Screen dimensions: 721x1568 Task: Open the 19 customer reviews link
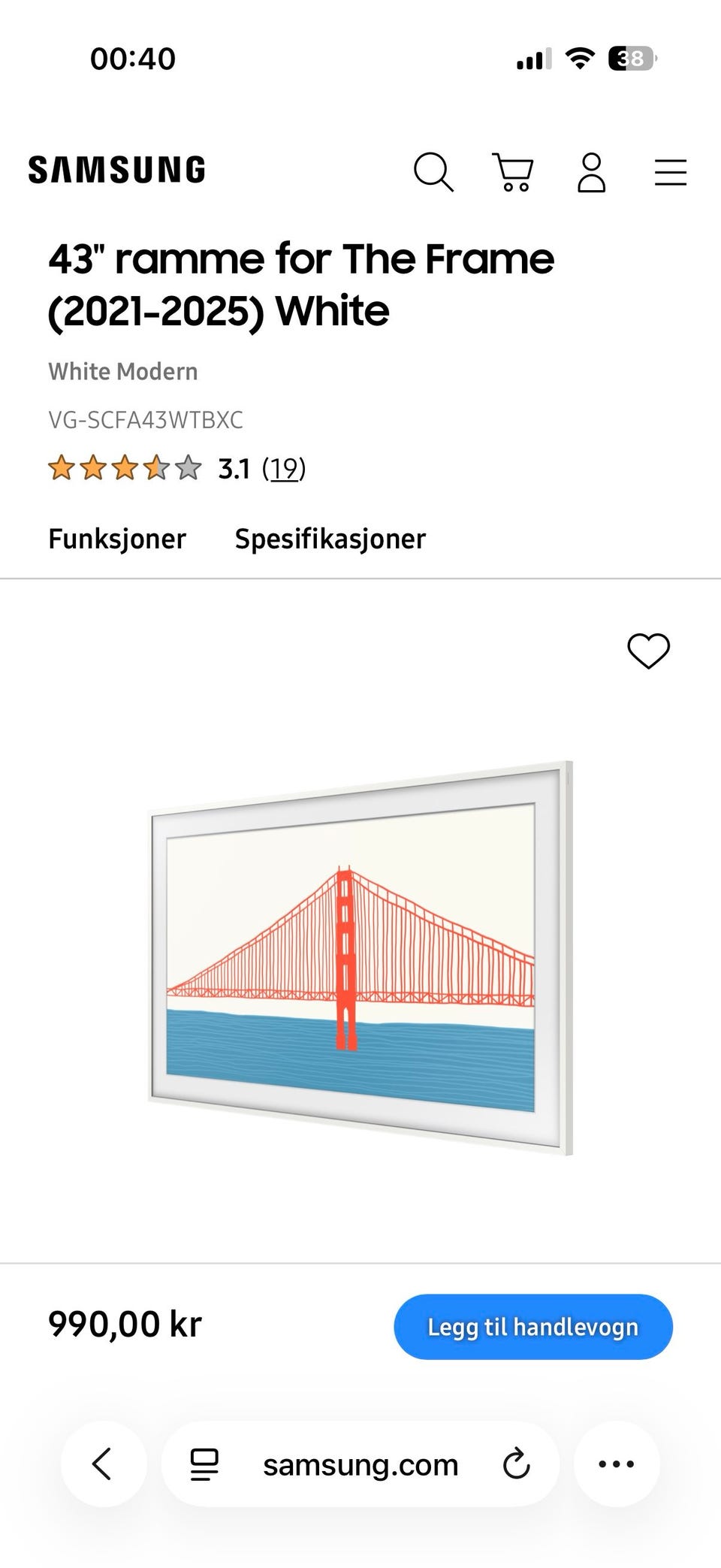pyautogui.click(x=285, y=468)
